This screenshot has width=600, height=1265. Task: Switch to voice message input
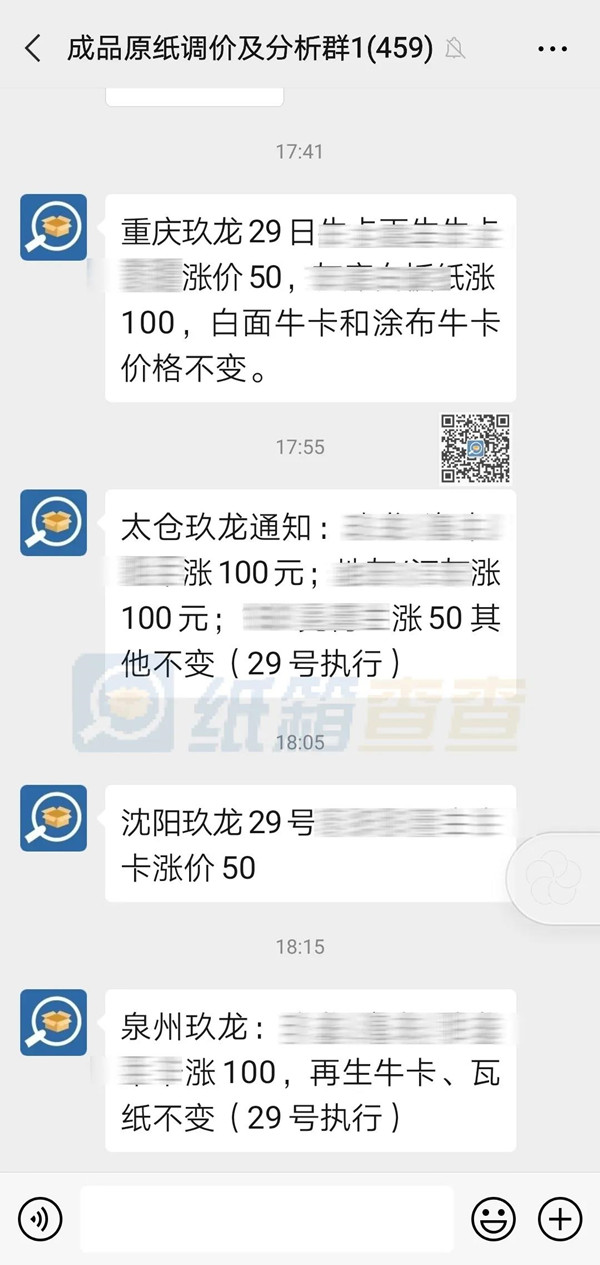[40, 1218]
